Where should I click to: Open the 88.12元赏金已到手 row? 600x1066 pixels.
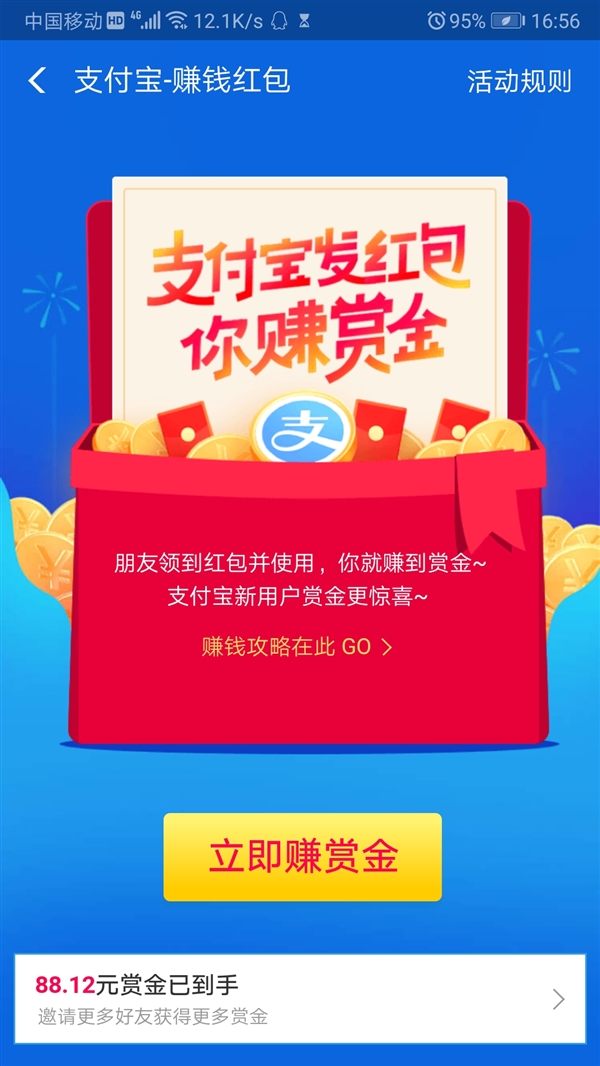click(x=300, y=998)
